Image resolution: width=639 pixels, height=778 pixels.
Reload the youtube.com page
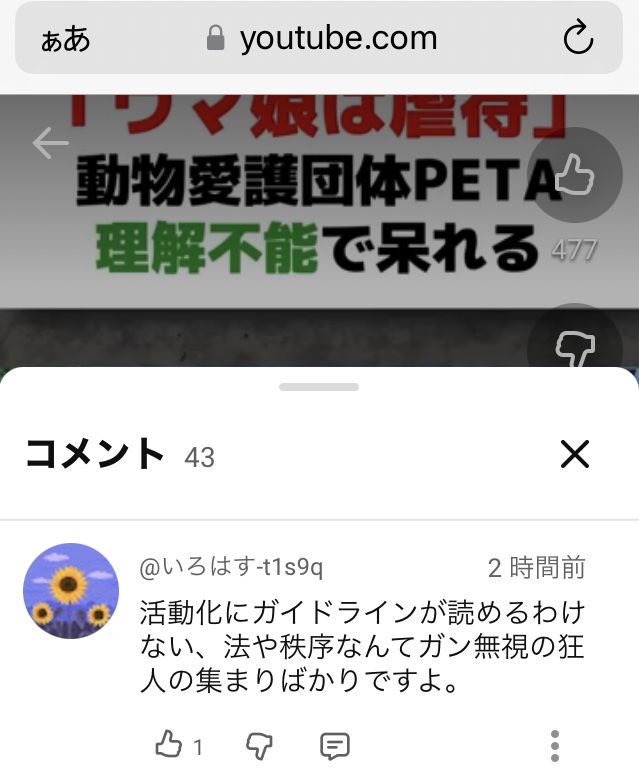click(x=578, y=39)
